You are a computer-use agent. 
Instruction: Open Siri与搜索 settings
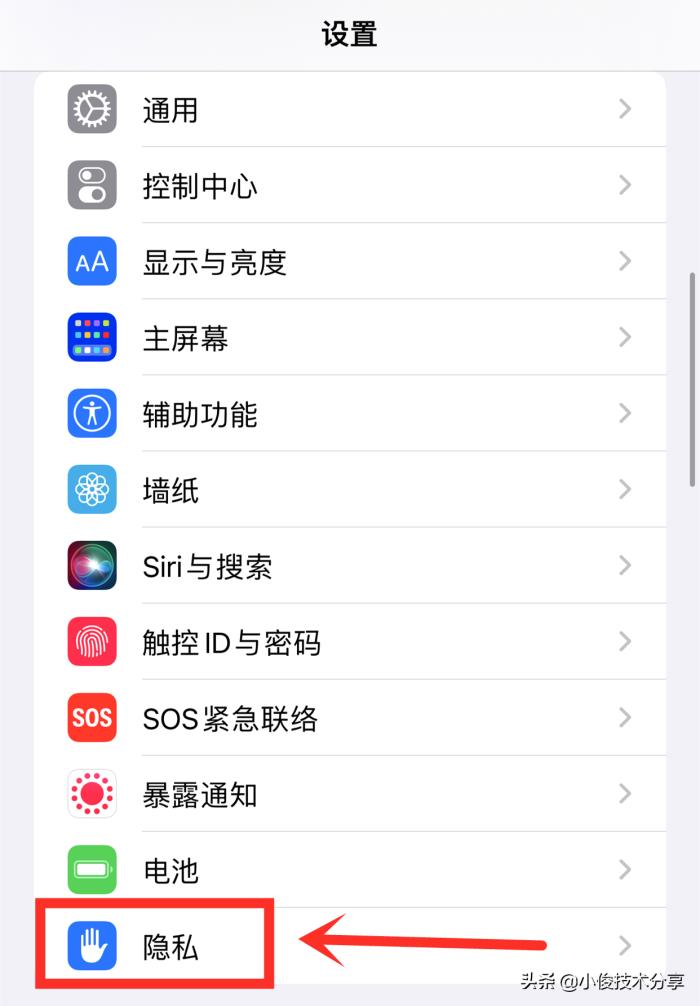pyautogui.click(x=350, y=565)
